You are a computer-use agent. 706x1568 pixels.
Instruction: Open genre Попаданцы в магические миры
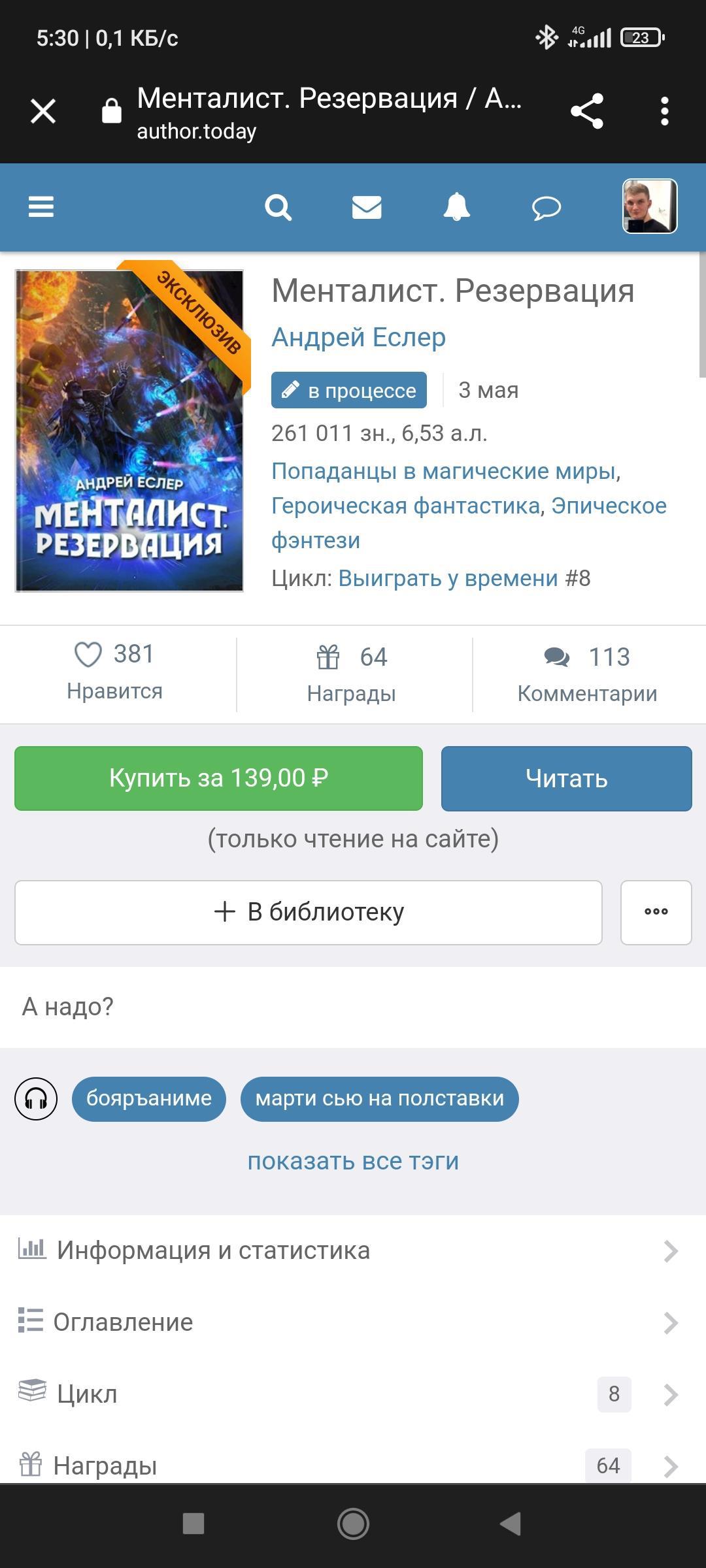click(x=444, y=471)
